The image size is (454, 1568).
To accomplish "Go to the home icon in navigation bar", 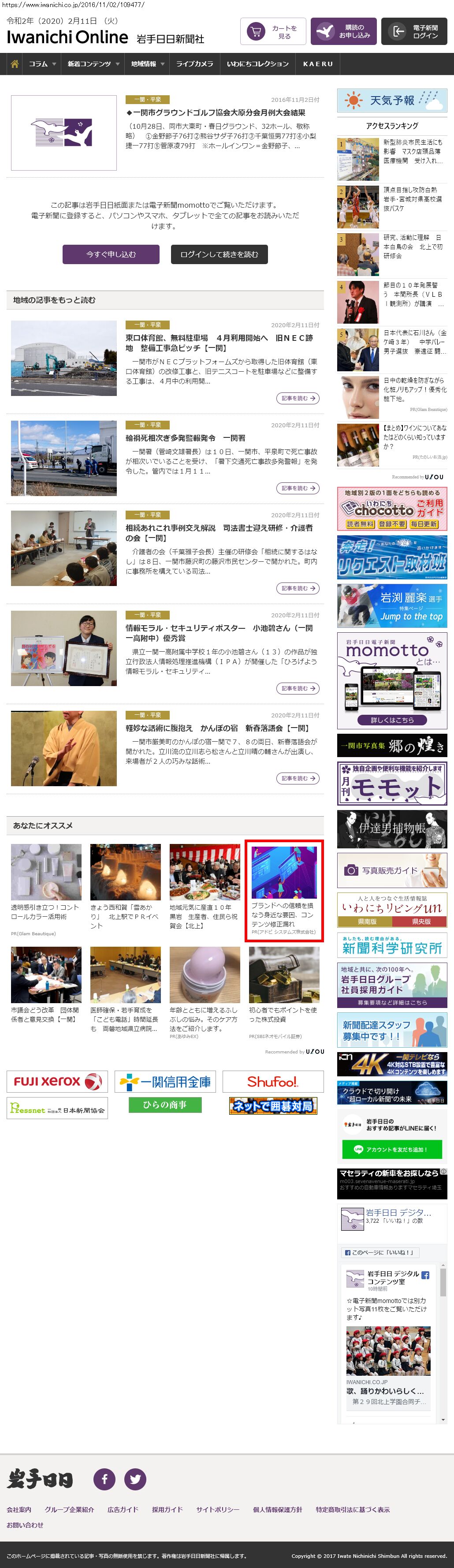I will coord(15,64).
